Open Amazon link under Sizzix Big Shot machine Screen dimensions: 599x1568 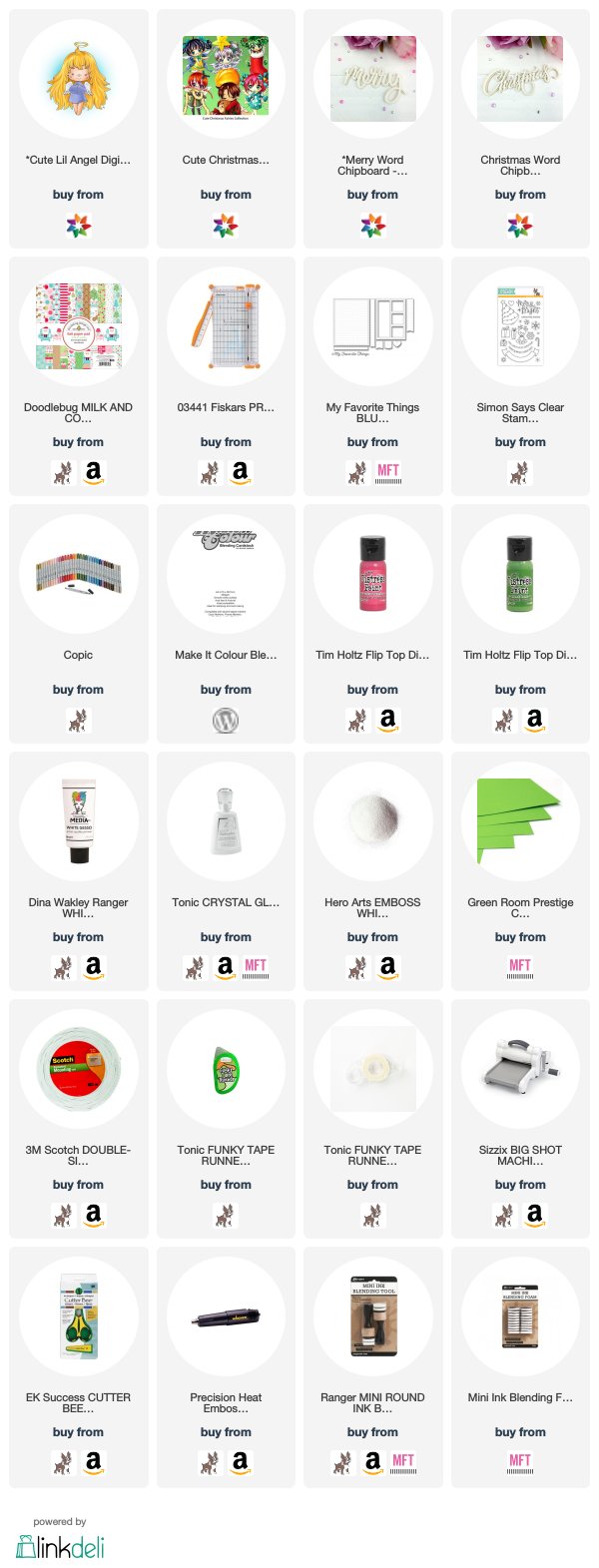point(535,1214)
